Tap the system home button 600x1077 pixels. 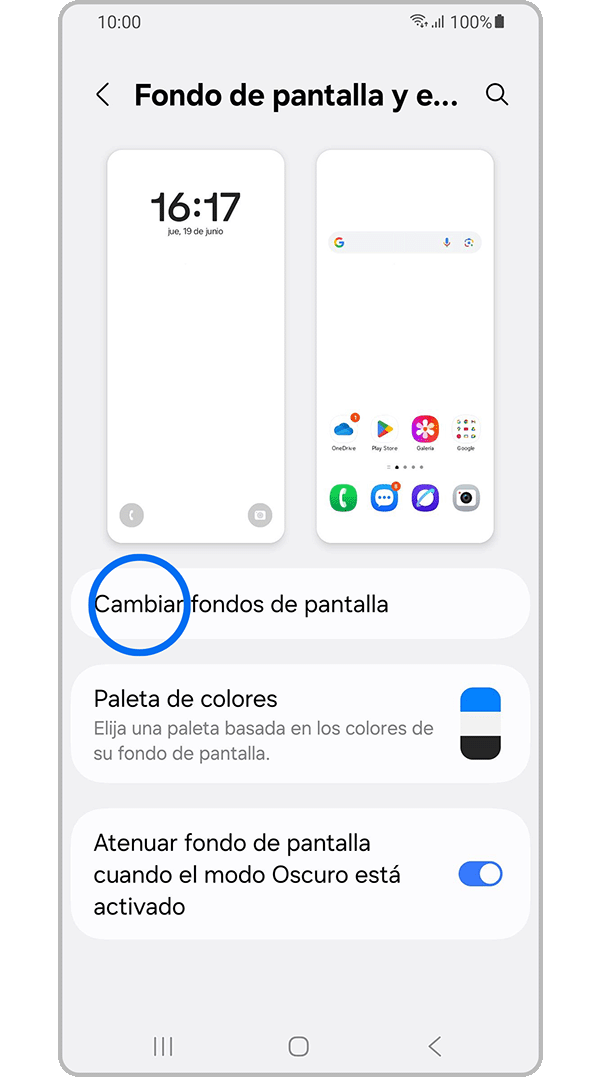pyautogui.click(x=298, y=1046)
